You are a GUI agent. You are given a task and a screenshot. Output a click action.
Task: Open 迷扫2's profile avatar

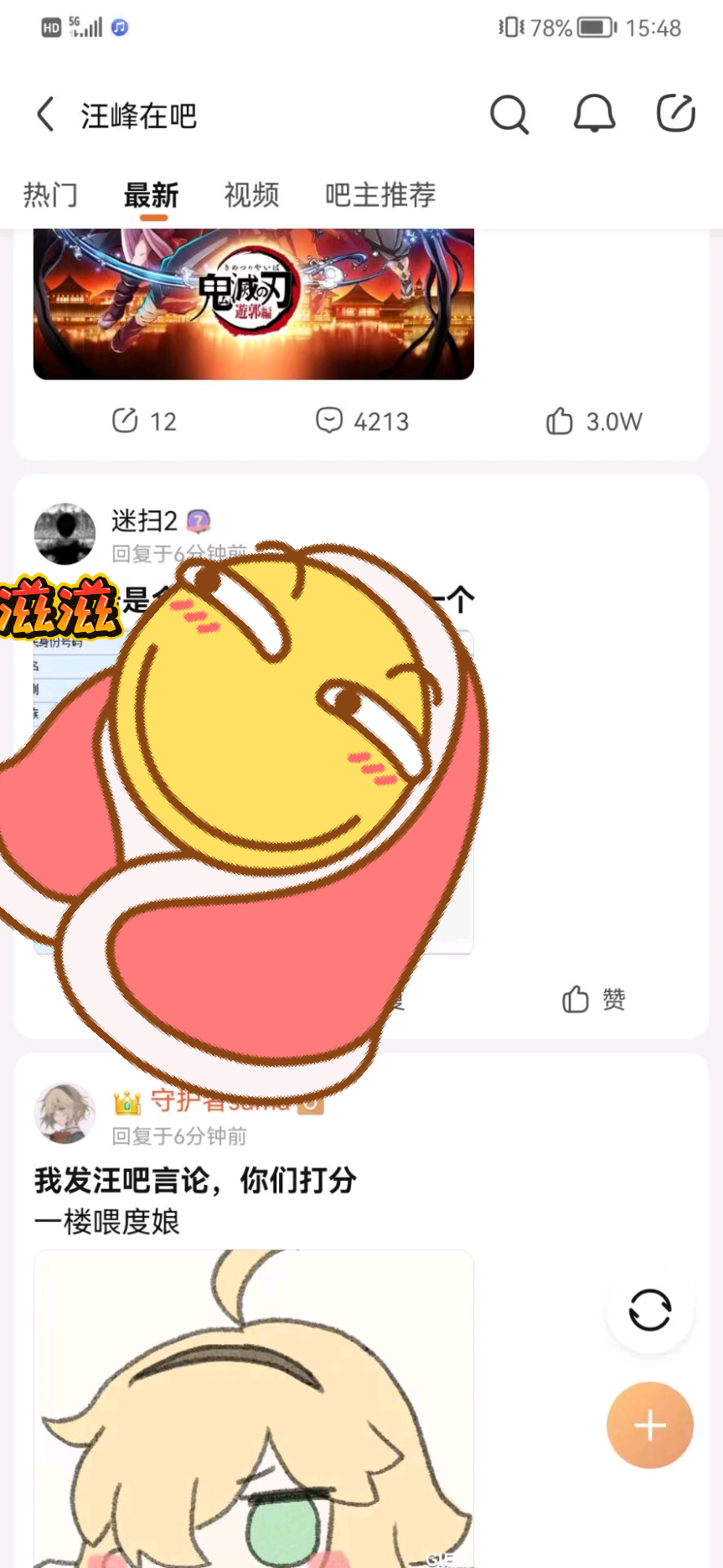coord(65,534)
